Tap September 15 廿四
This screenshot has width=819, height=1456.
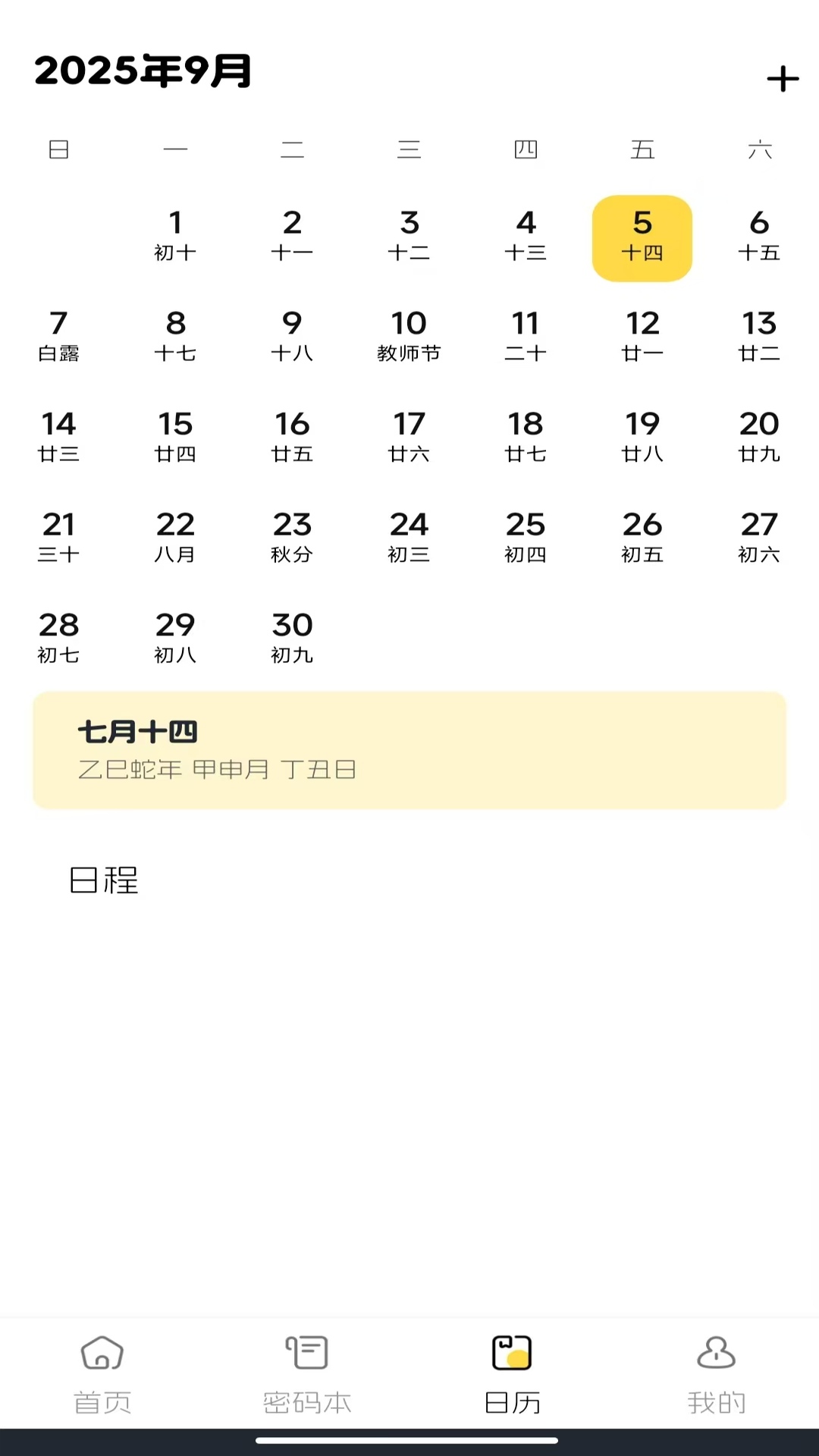tap(176, 437)
